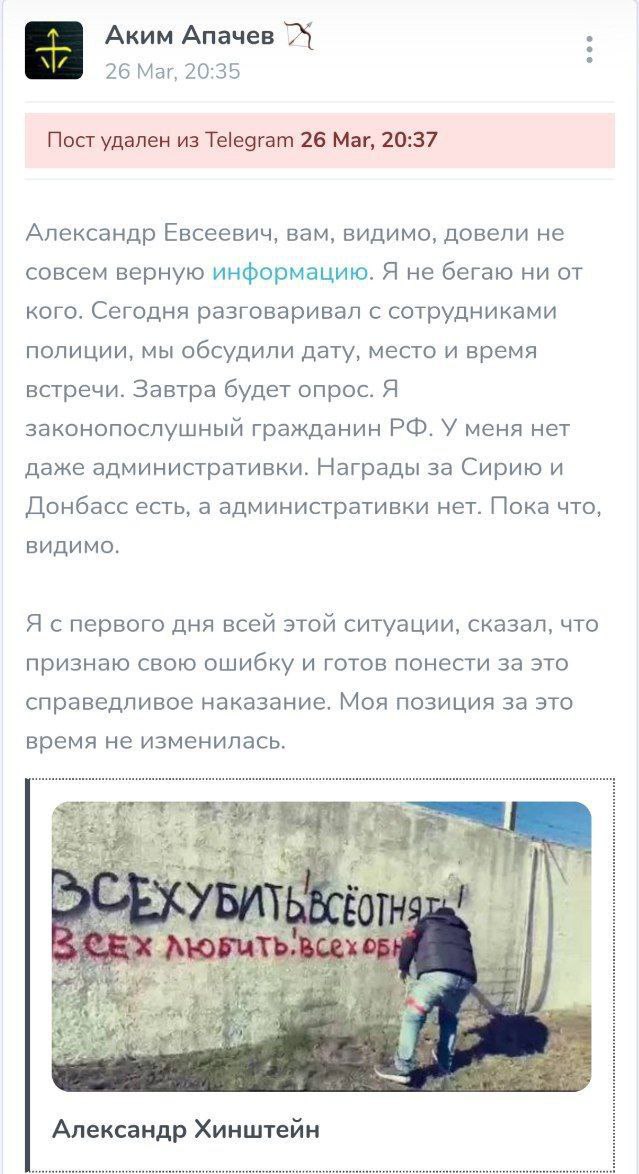Open the quoted Александр Хинштейн post preview

coord(320,975)
